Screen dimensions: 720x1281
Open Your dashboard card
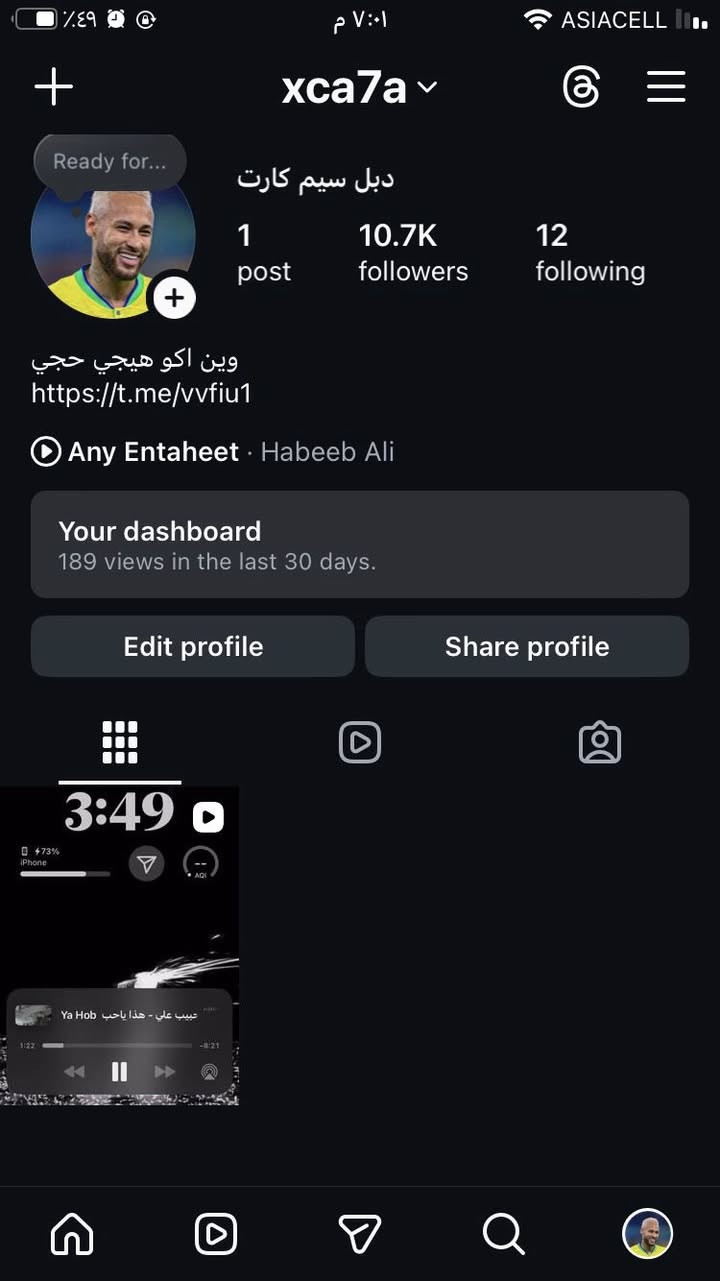[360, 544]
